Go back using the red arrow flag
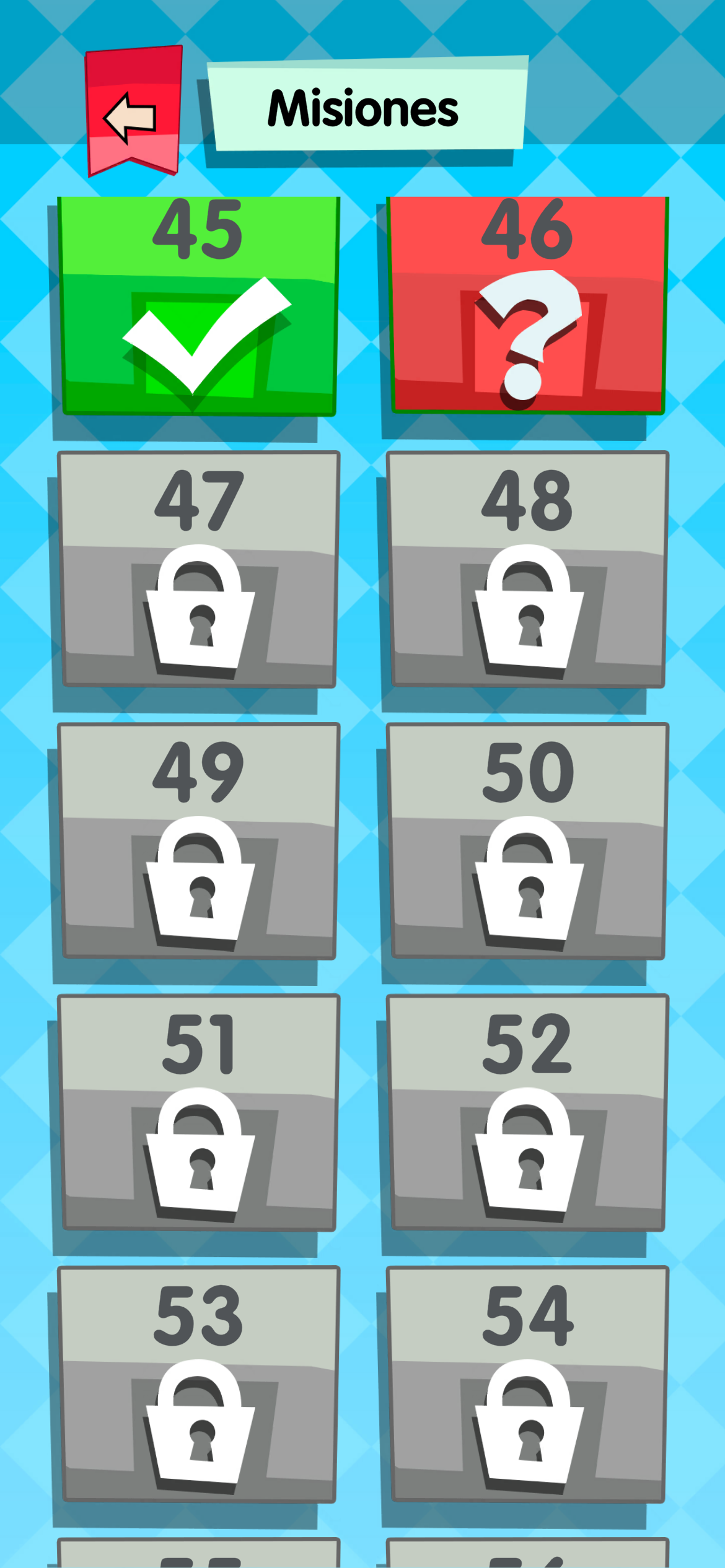The width and height of the screenshot is (725, 1568). point(133,111)
